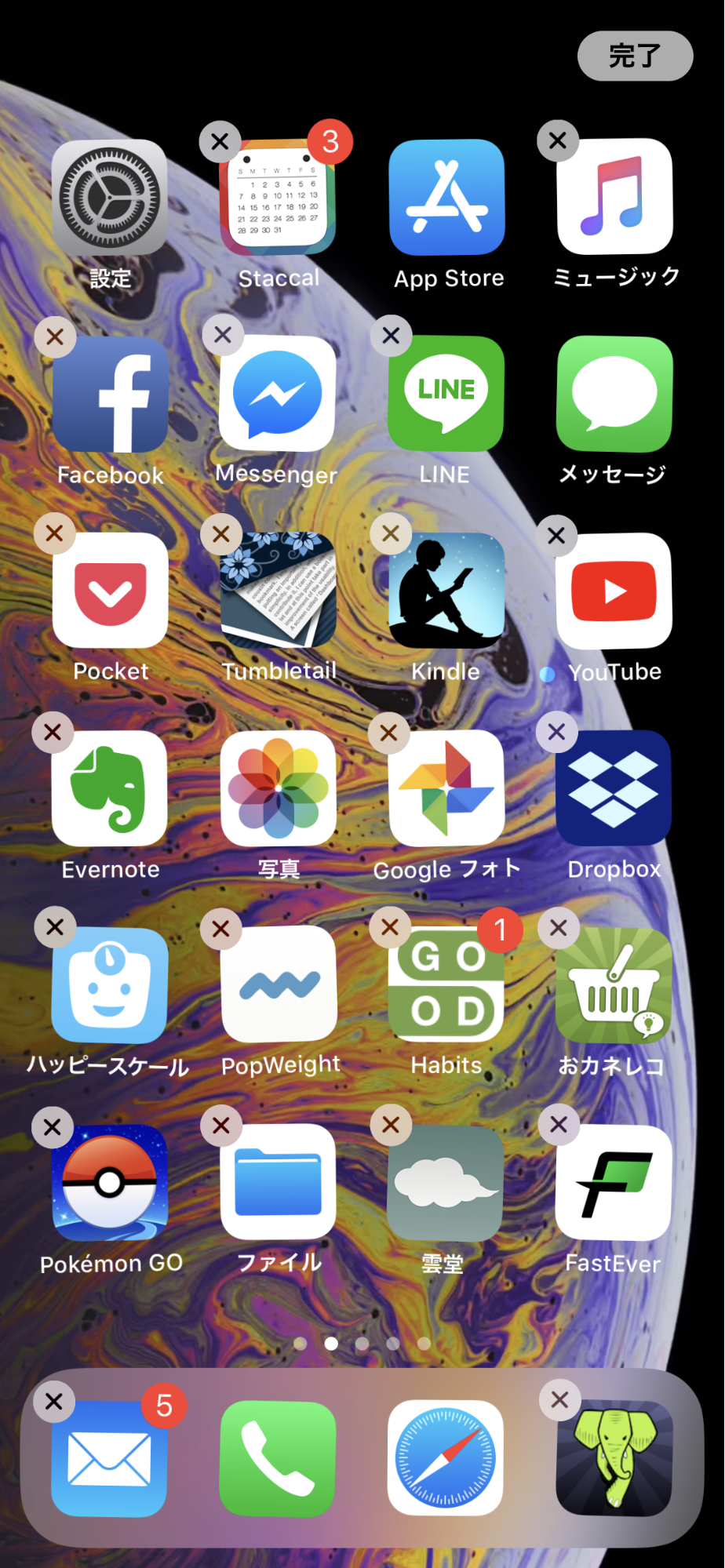This screenshot has height=1568, width=725.
Task: Open Safari from the dock
Action: pos(445,1457)
